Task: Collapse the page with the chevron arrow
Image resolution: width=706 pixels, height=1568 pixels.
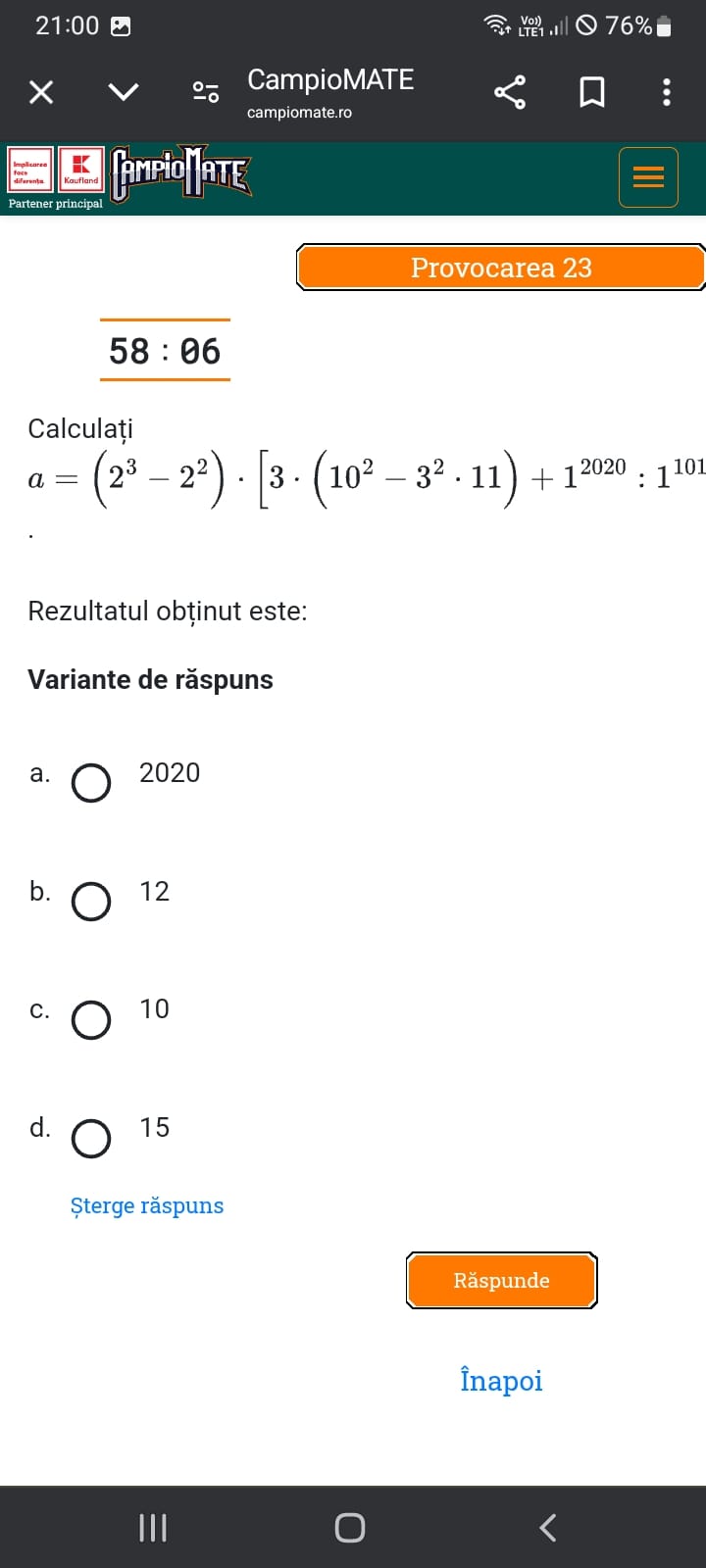Action: click(122, 91)
